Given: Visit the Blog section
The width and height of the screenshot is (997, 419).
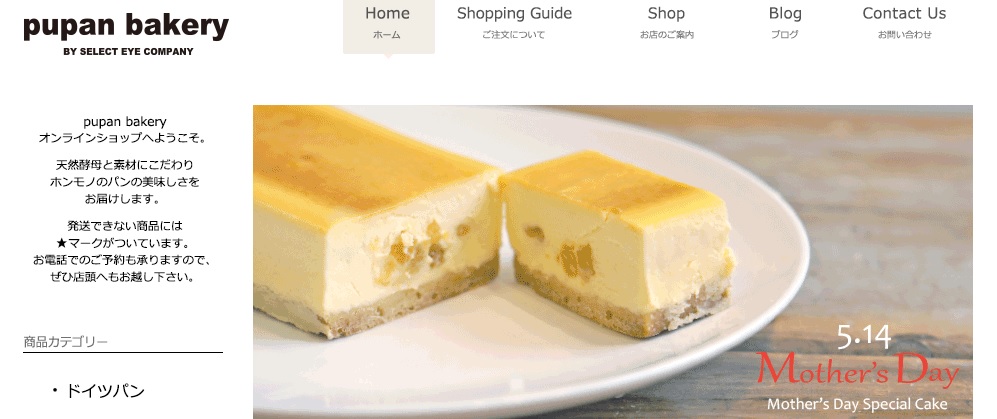Looking at the screenshot, I should click(x=785, y=23).
